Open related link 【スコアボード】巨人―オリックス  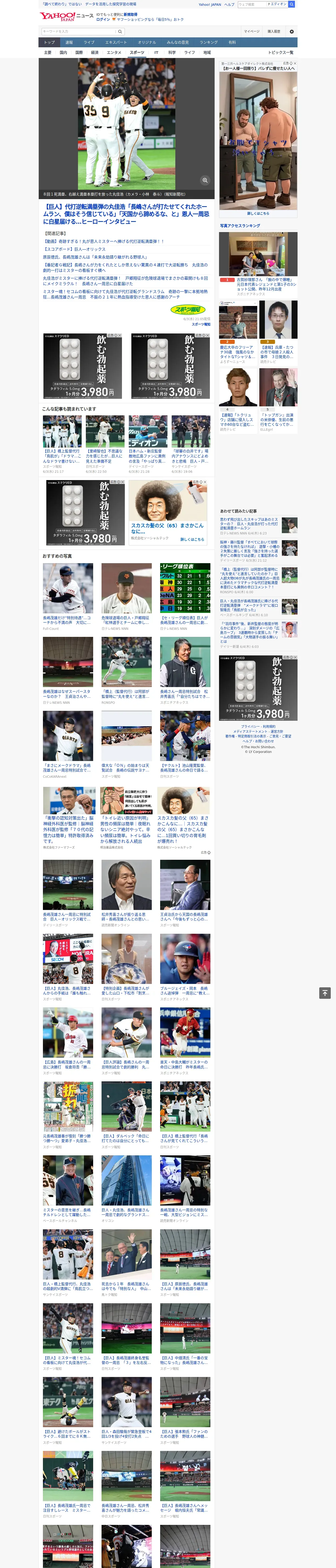74,249
